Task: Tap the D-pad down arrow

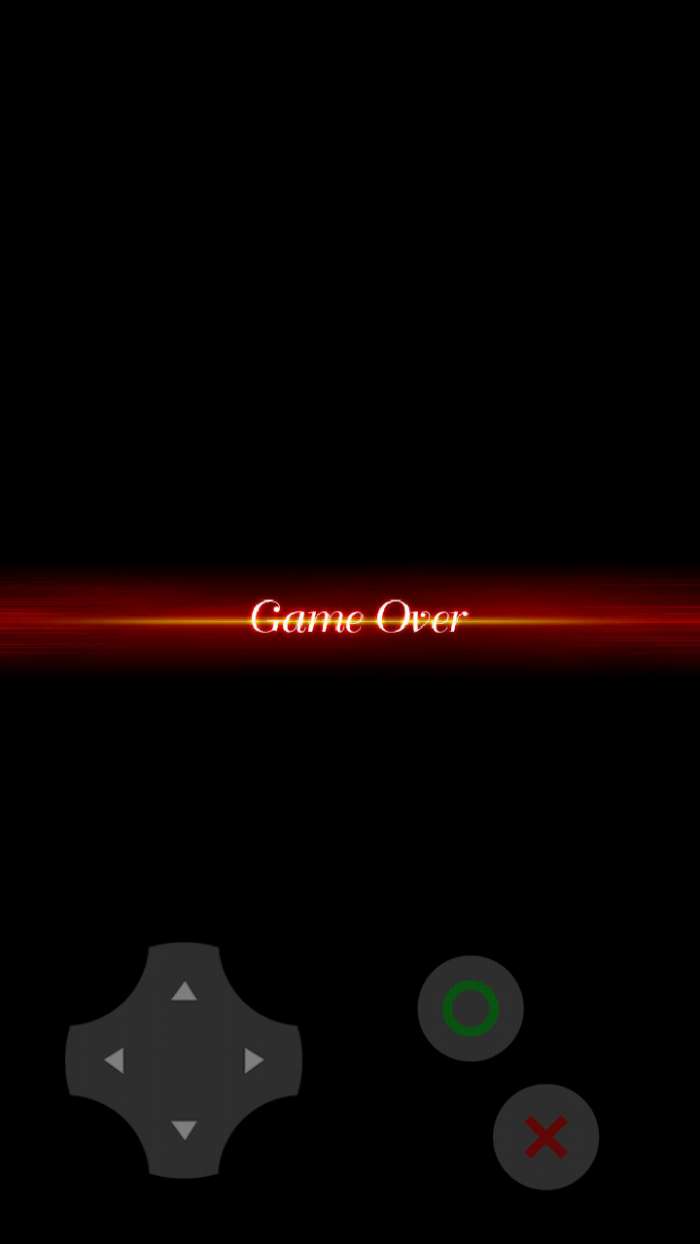Action: coord(184,1130)
